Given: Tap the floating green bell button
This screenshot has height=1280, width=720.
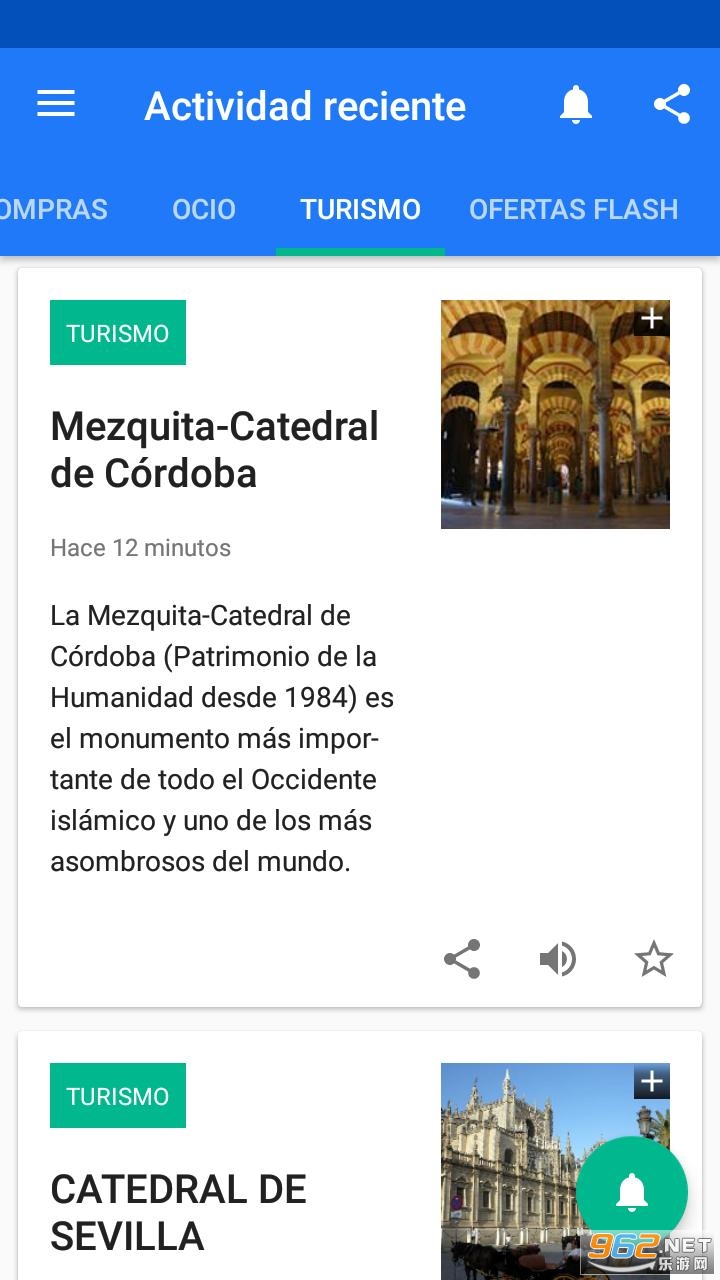Looking at the screenshot, I should click(632, 1190).
